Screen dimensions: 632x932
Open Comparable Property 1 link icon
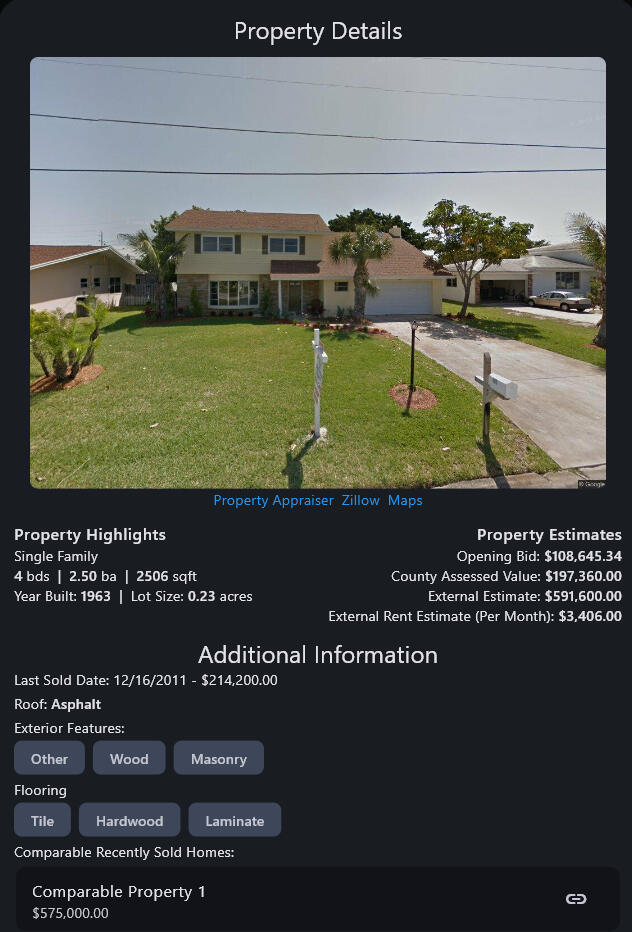click(576, 899)
